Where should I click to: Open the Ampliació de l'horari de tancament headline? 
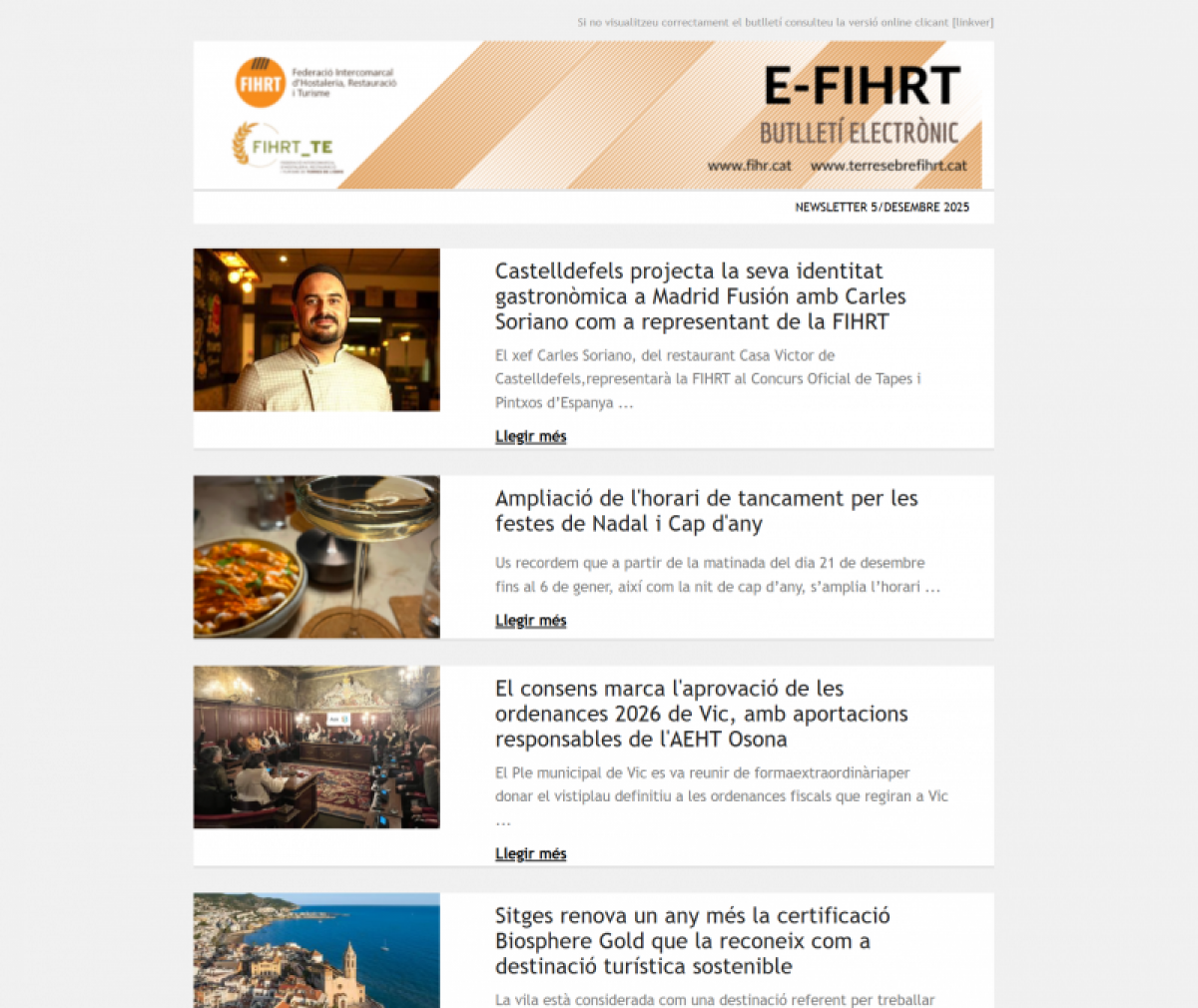point(706,510)
